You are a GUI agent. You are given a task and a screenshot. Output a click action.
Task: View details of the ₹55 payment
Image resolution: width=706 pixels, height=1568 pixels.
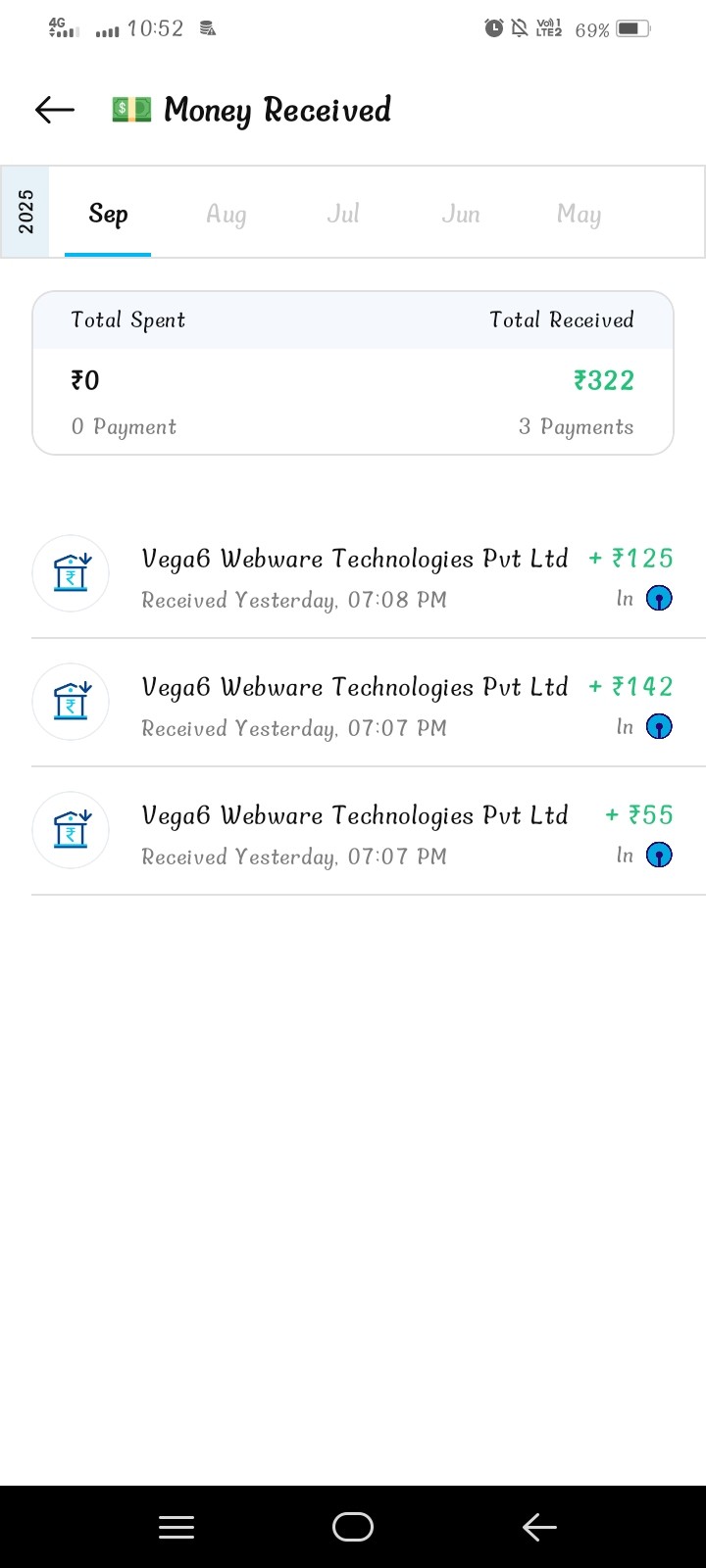[353, 833]
